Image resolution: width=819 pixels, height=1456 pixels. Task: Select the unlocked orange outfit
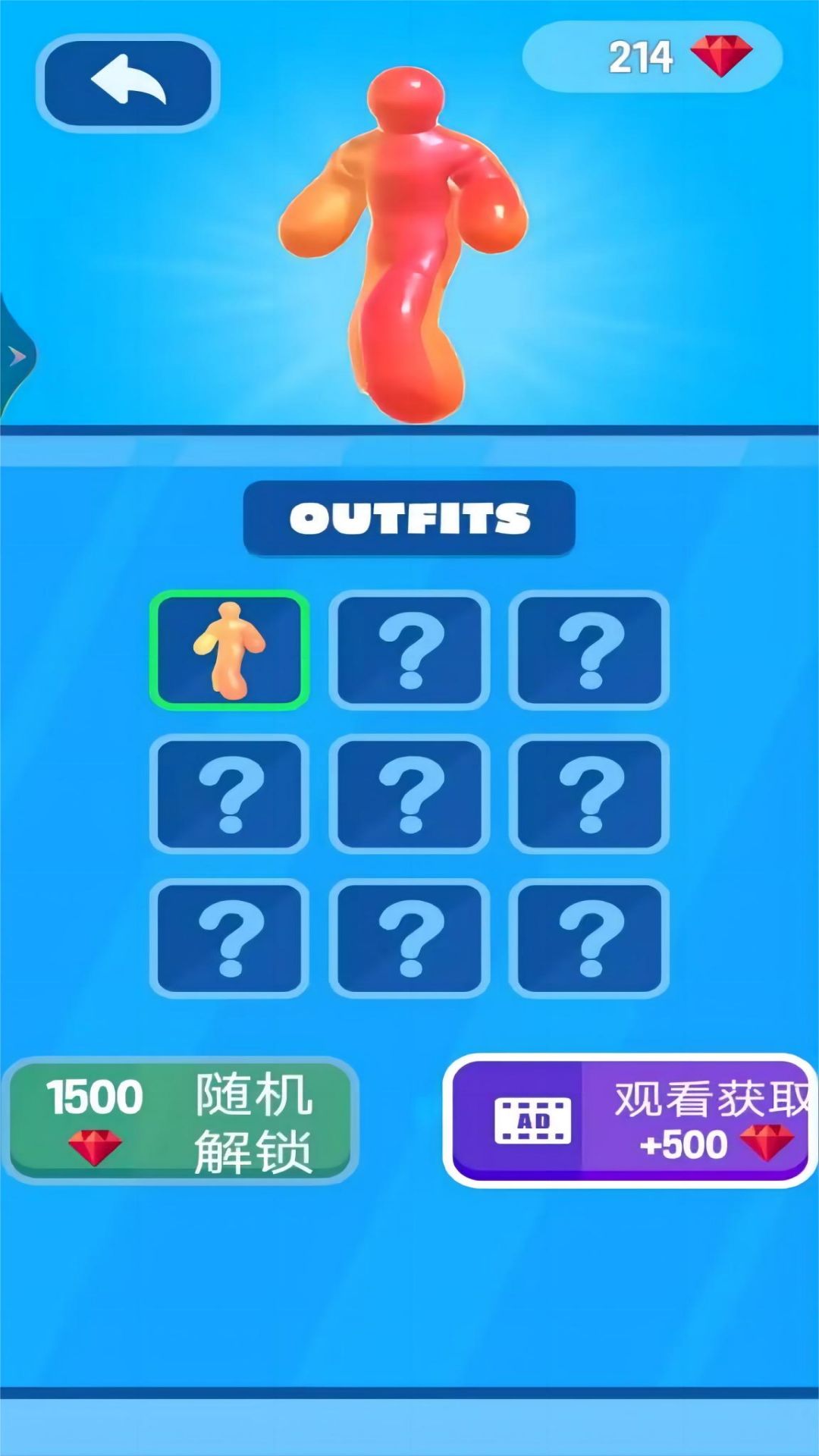pyautogui.click(x=229, y=650)
